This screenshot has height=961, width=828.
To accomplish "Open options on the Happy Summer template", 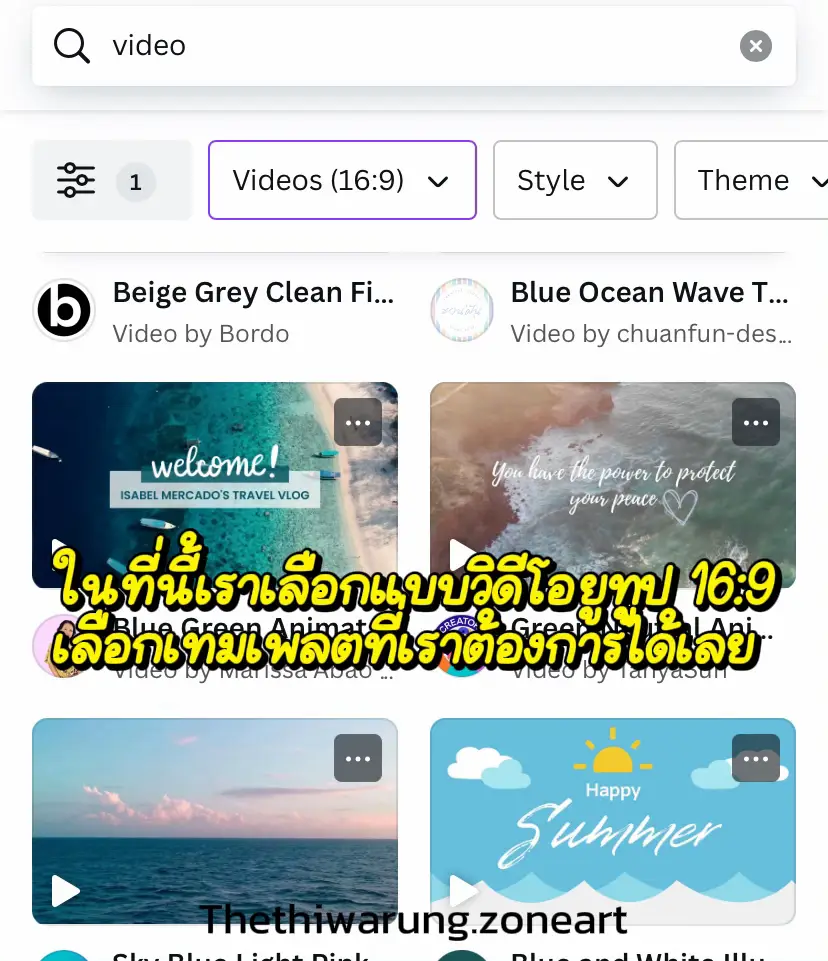I will click(755, 758).
